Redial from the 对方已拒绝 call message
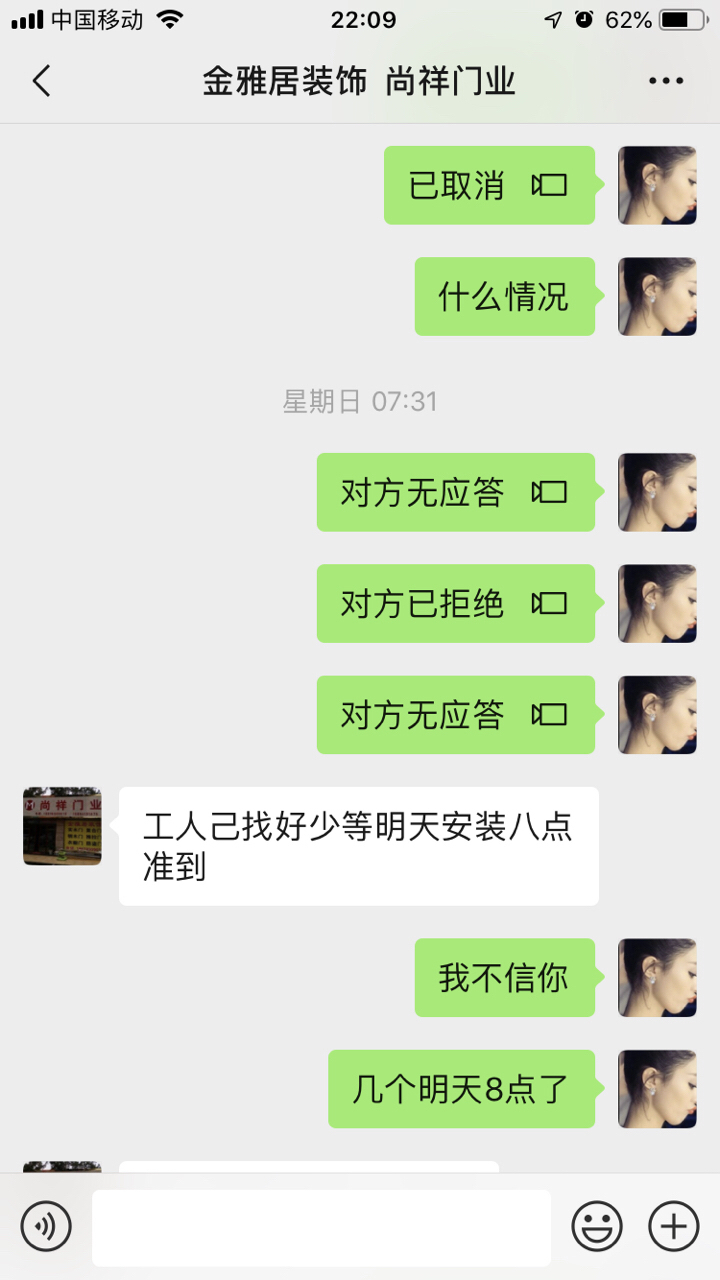Viewport: 720px width, 1280px height. [x=455, y=604]
